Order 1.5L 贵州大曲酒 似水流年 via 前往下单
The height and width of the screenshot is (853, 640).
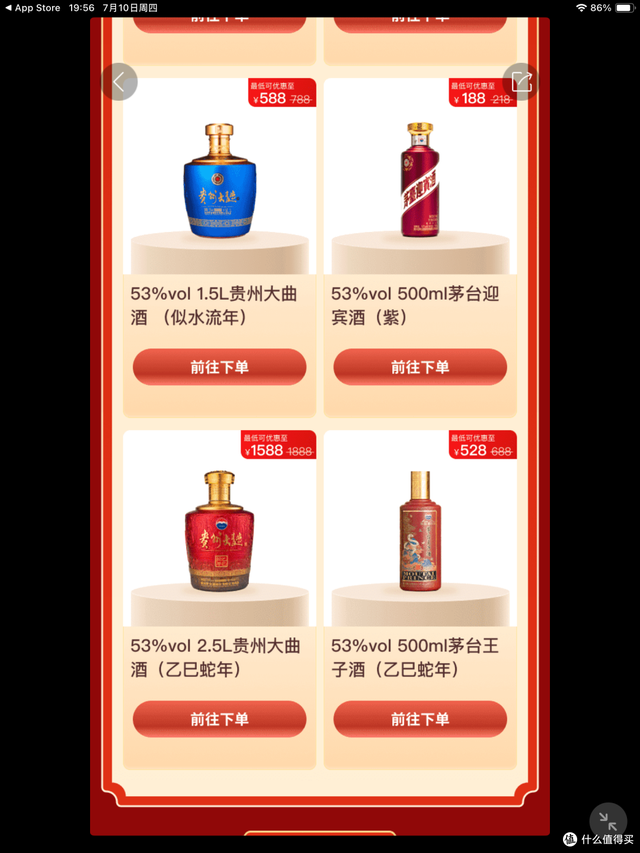tap(219, 367)
